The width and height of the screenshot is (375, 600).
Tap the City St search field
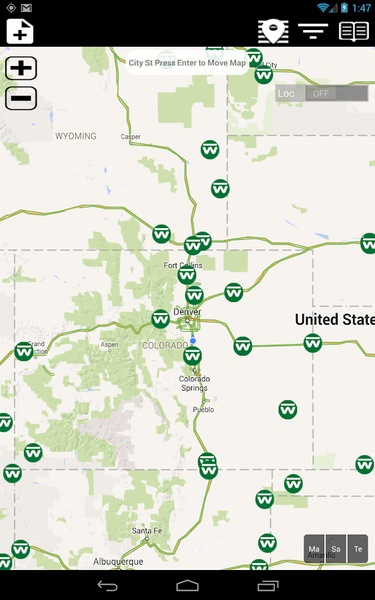click(x=187, y=63)
